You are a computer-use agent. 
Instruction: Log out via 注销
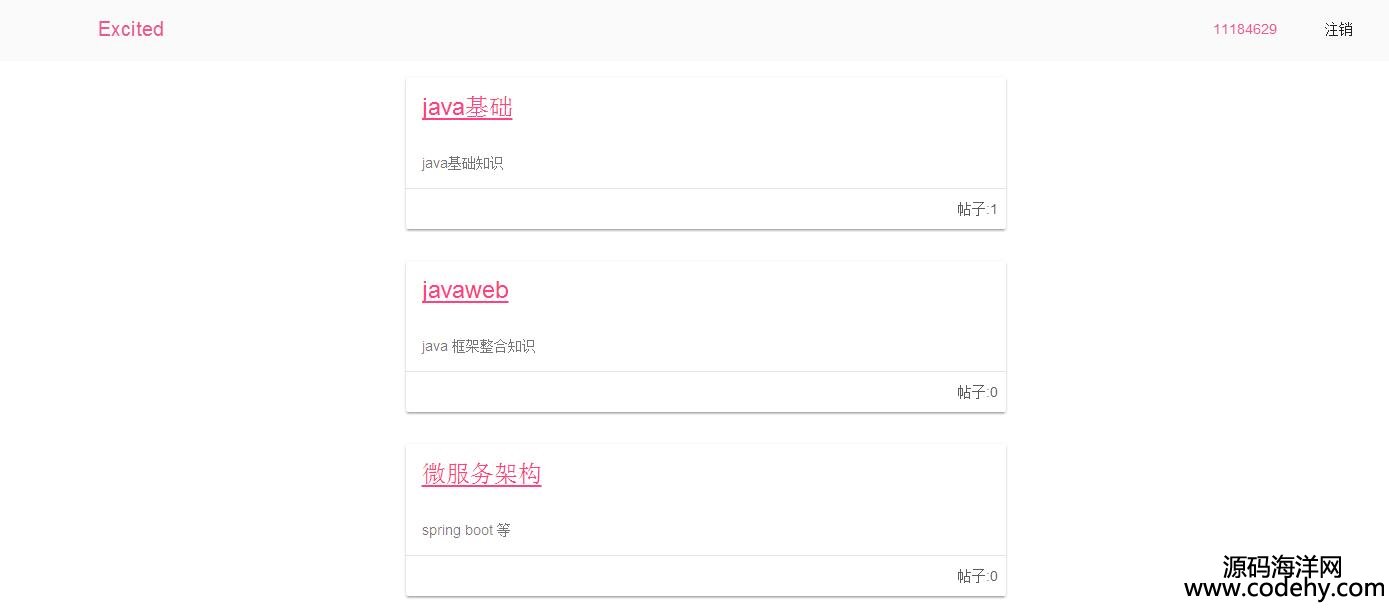pyautogui.click(x=1338, y=29)
